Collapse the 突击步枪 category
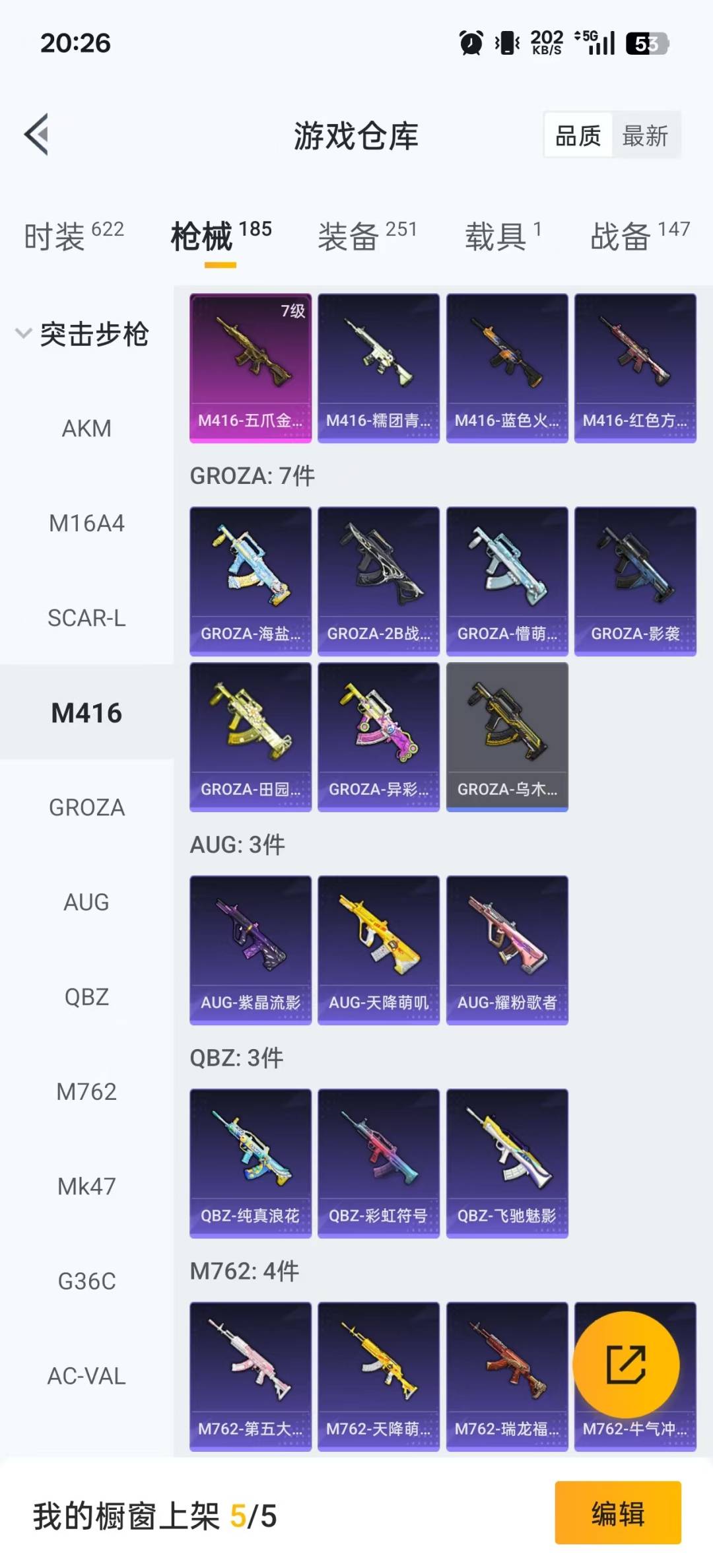 click(83, 333)
